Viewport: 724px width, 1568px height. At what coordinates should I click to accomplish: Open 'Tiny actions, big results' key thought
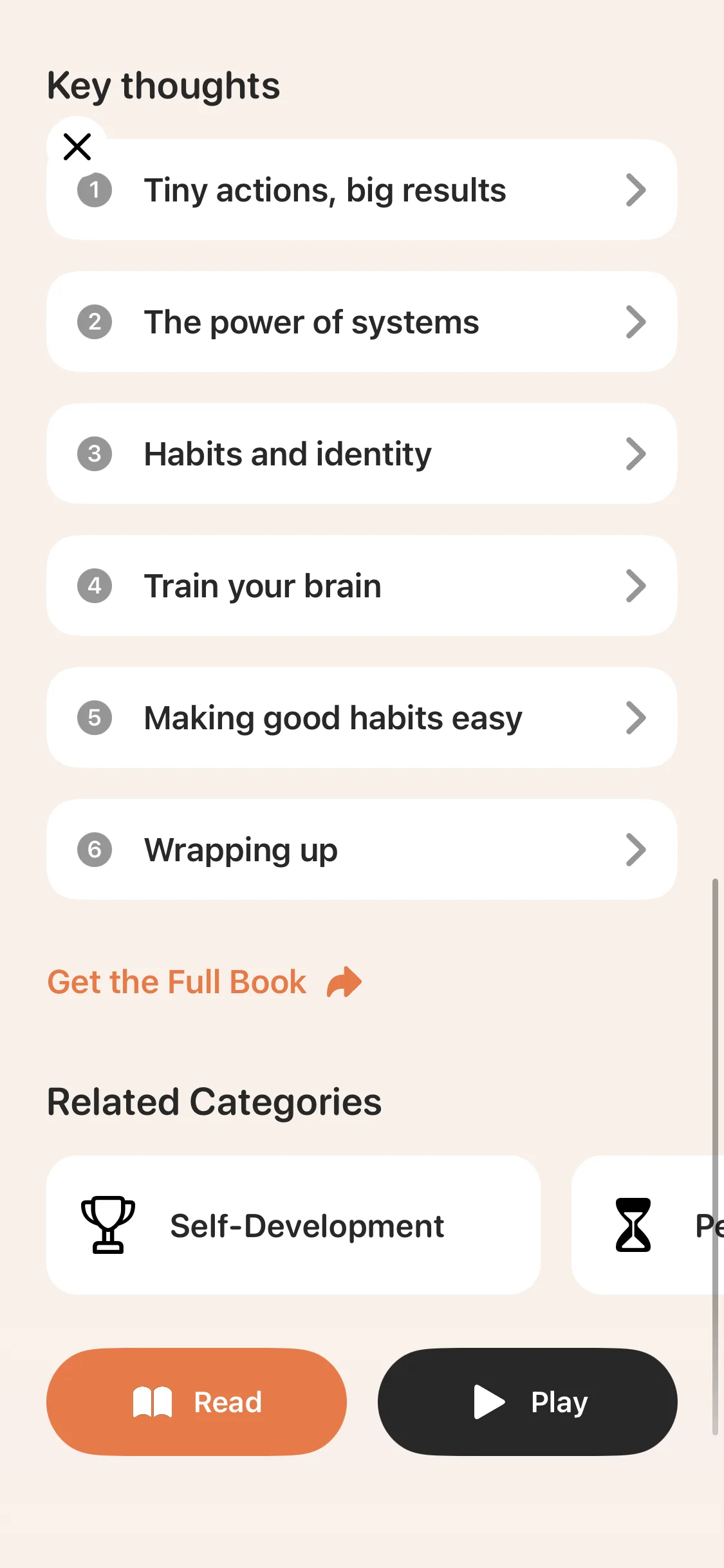coord(360,191)
